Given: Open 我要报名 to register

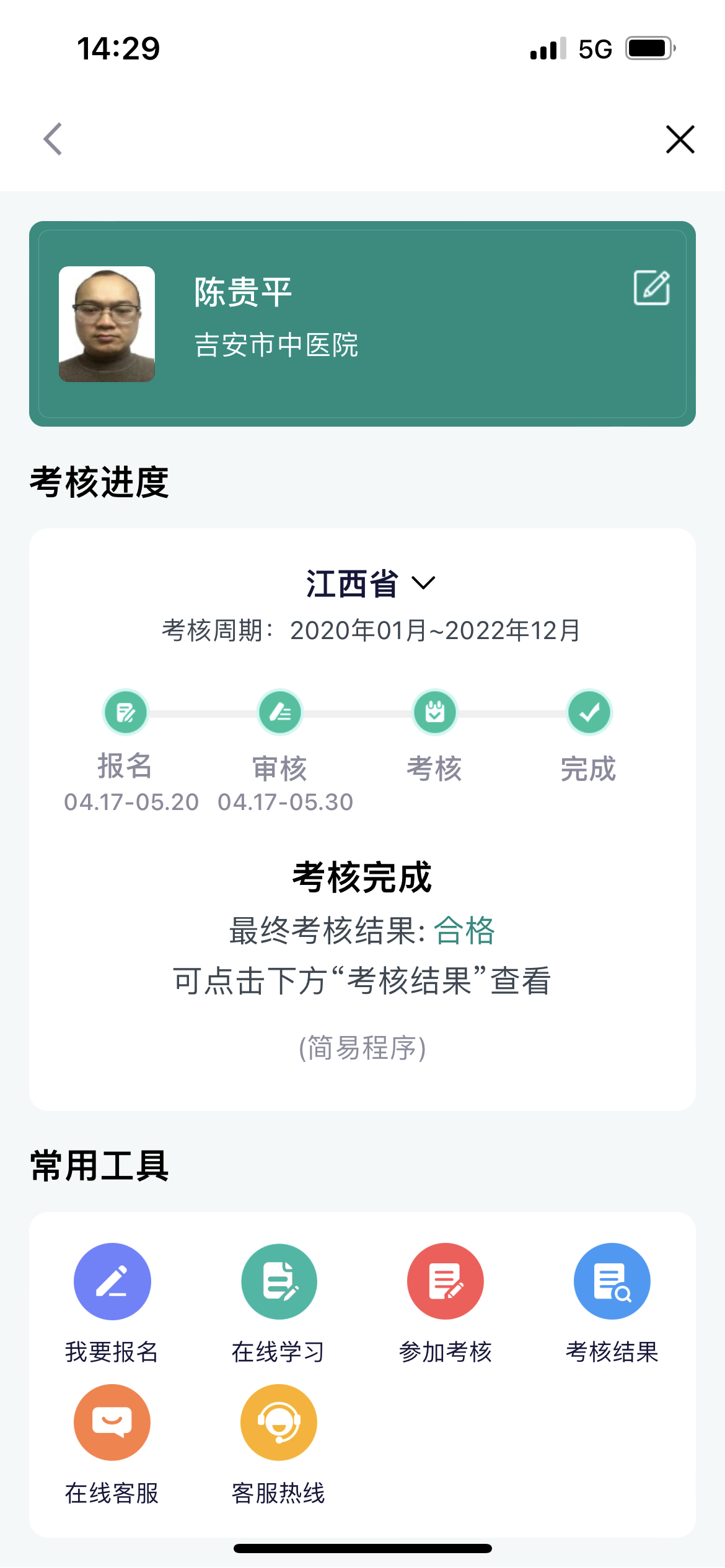Looking at the screenshot, I should (112, 1303).
